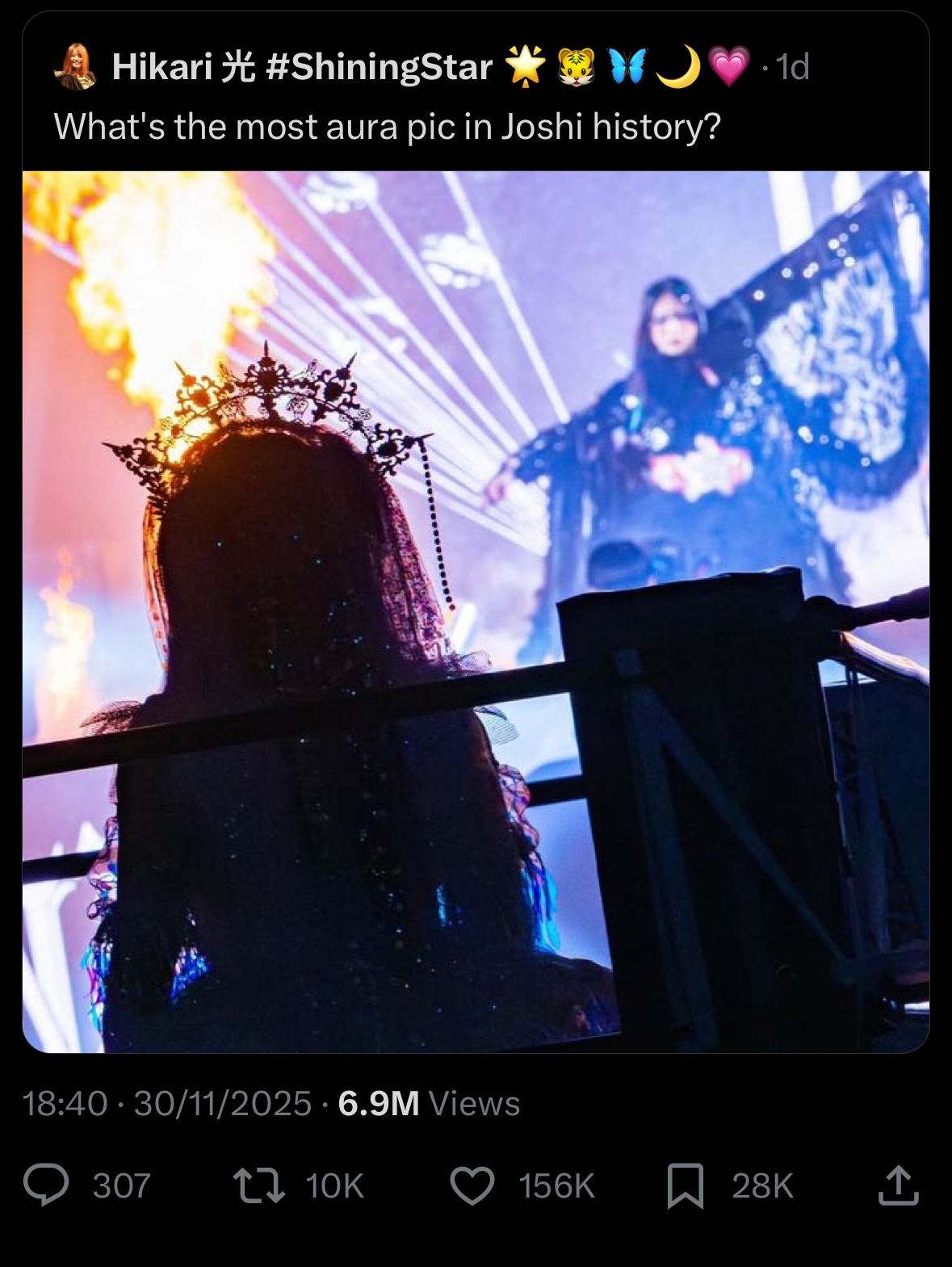Viewport: 952px width, 1267px height.
Task: Like the post with the heart icon
Action: (472, 1186)
